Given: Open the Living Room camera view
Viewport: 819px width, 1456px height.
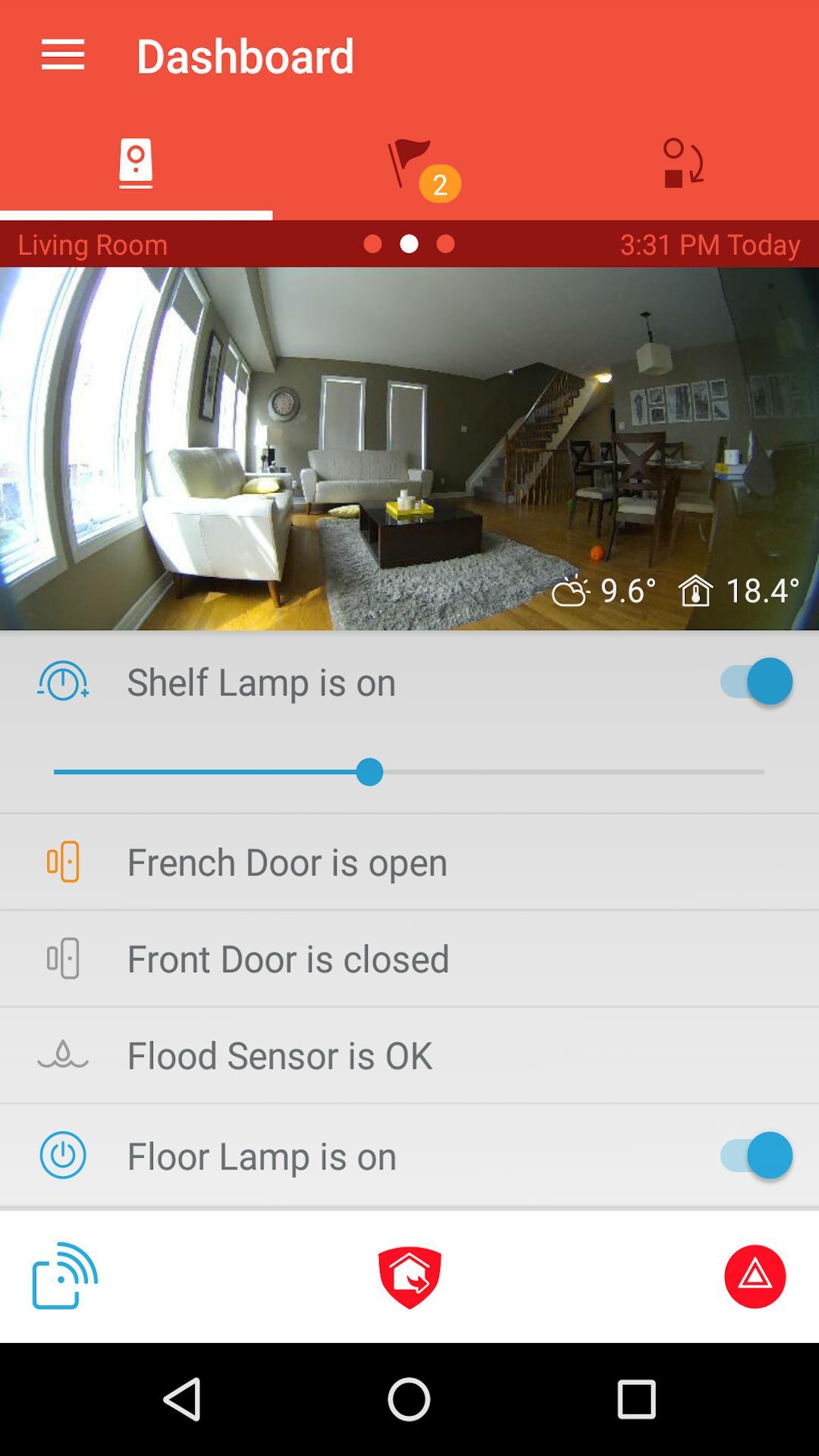Looking at the screenshot, I should coord(409,447).
